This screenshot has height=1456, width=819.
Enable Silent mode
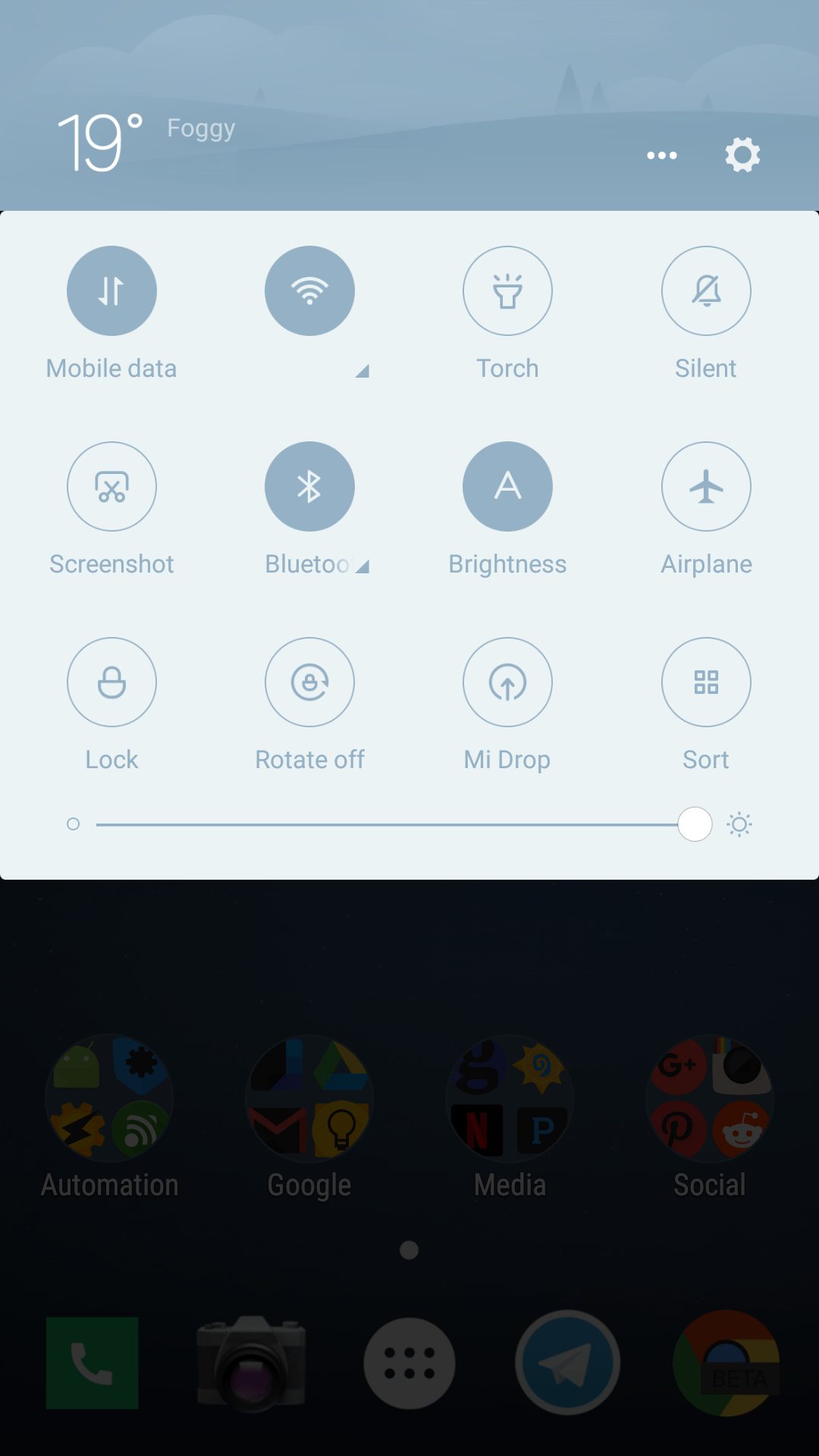[706, 290]
